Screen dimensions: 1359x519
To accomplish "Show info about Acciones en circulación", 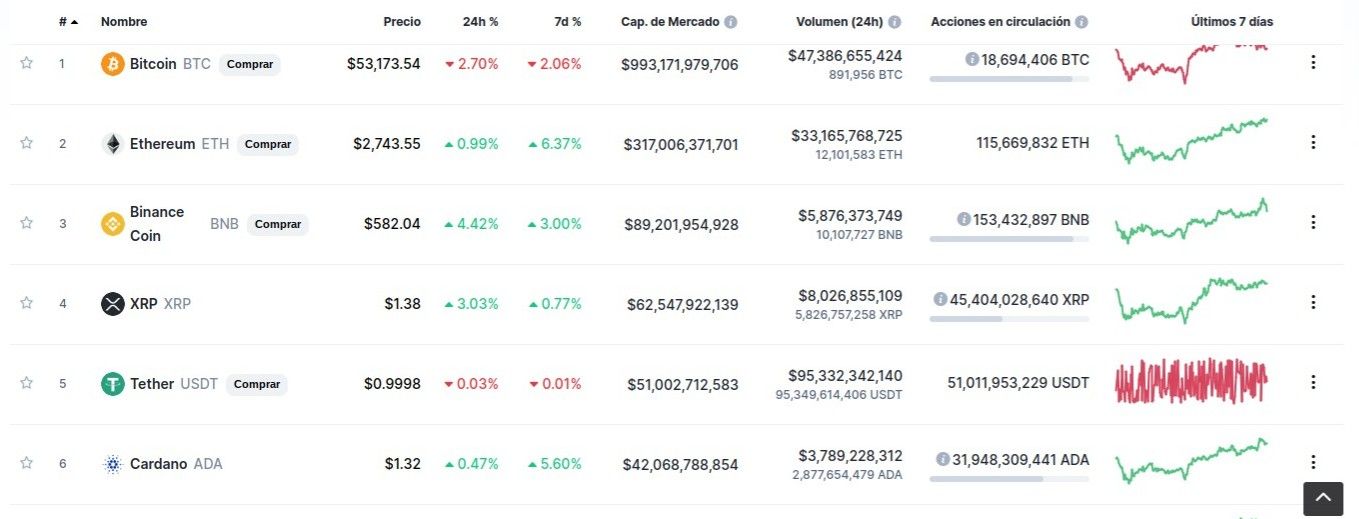I will (1082, 22).
